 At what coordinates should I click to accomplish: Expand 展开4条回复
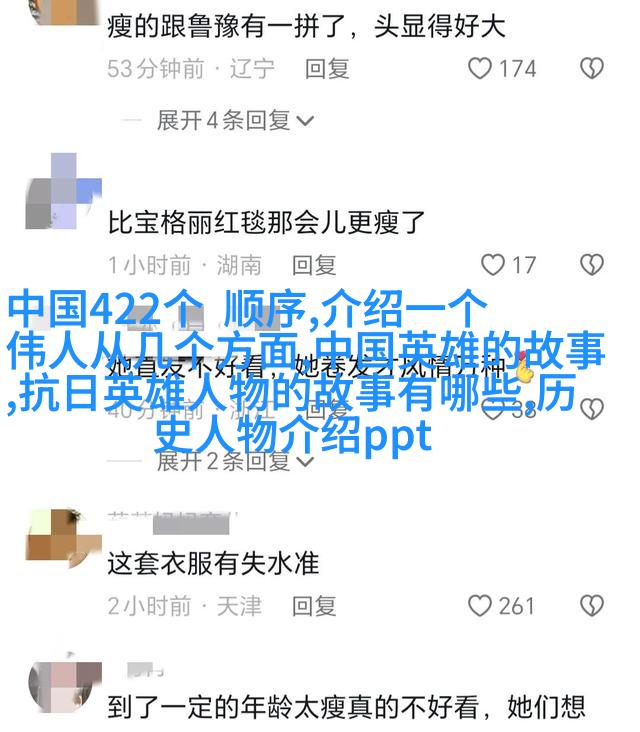[x=235, y=121]
